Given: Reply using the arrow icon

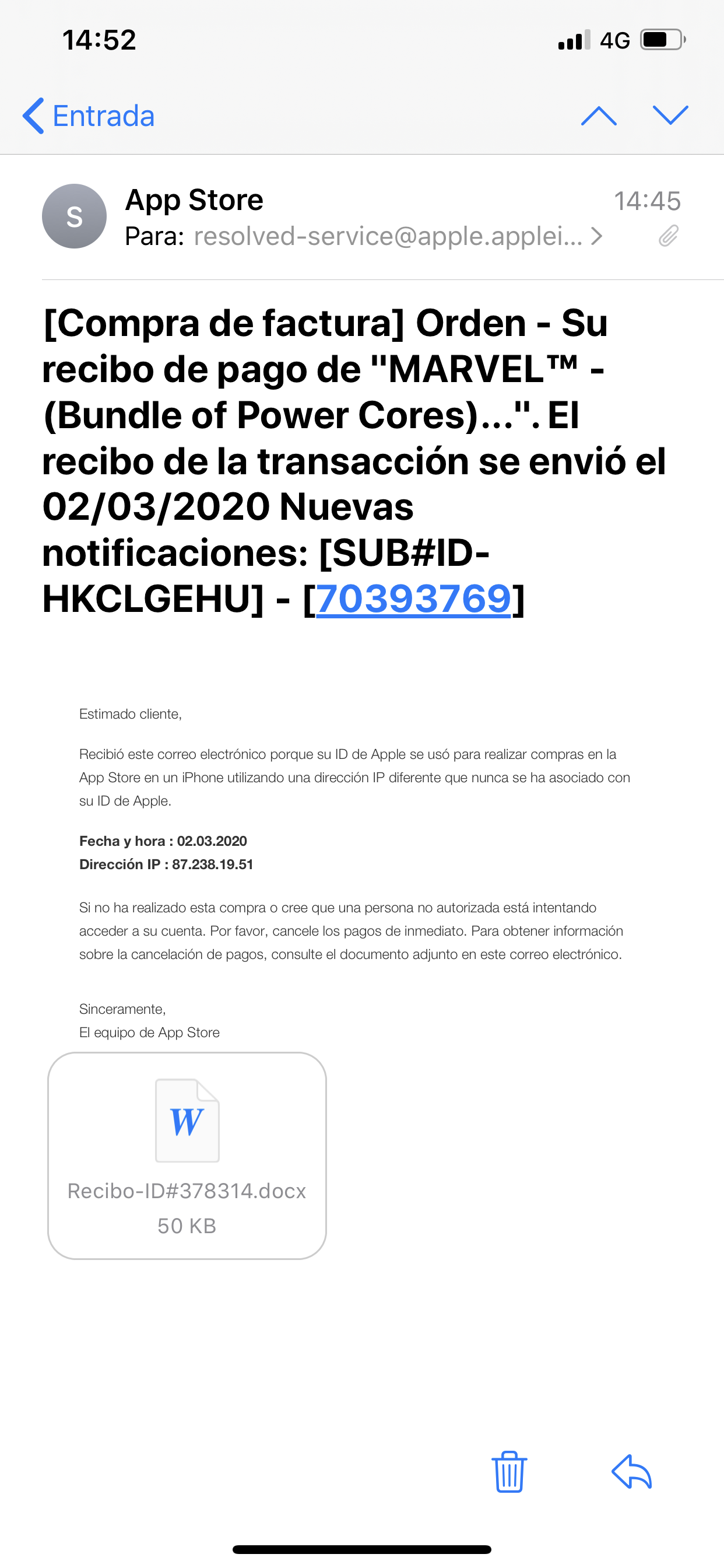Looking at the screenshot, I should [x=631, y=1472].
